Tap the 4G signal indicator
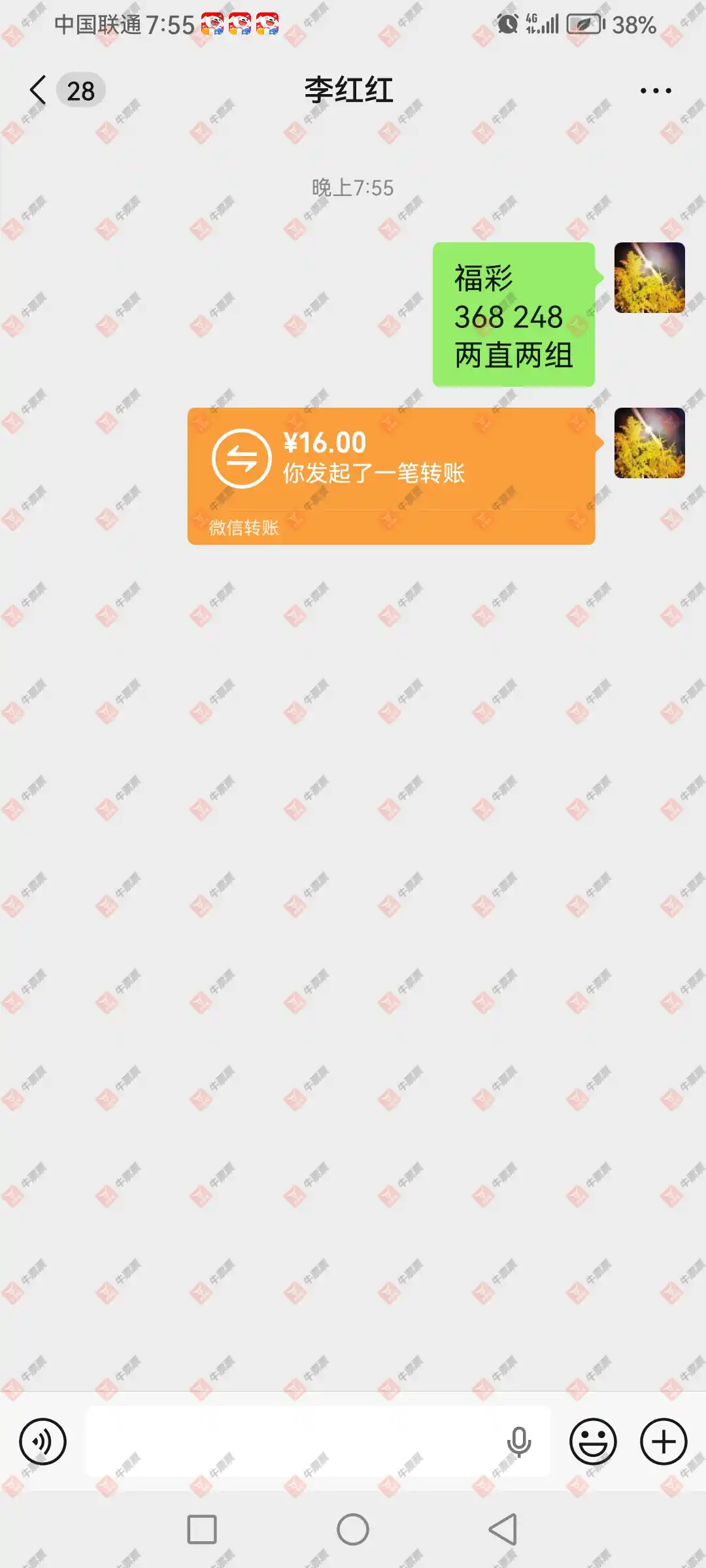Image resolution: width=706 pixels, height=1568 pixels. [543, 25]
